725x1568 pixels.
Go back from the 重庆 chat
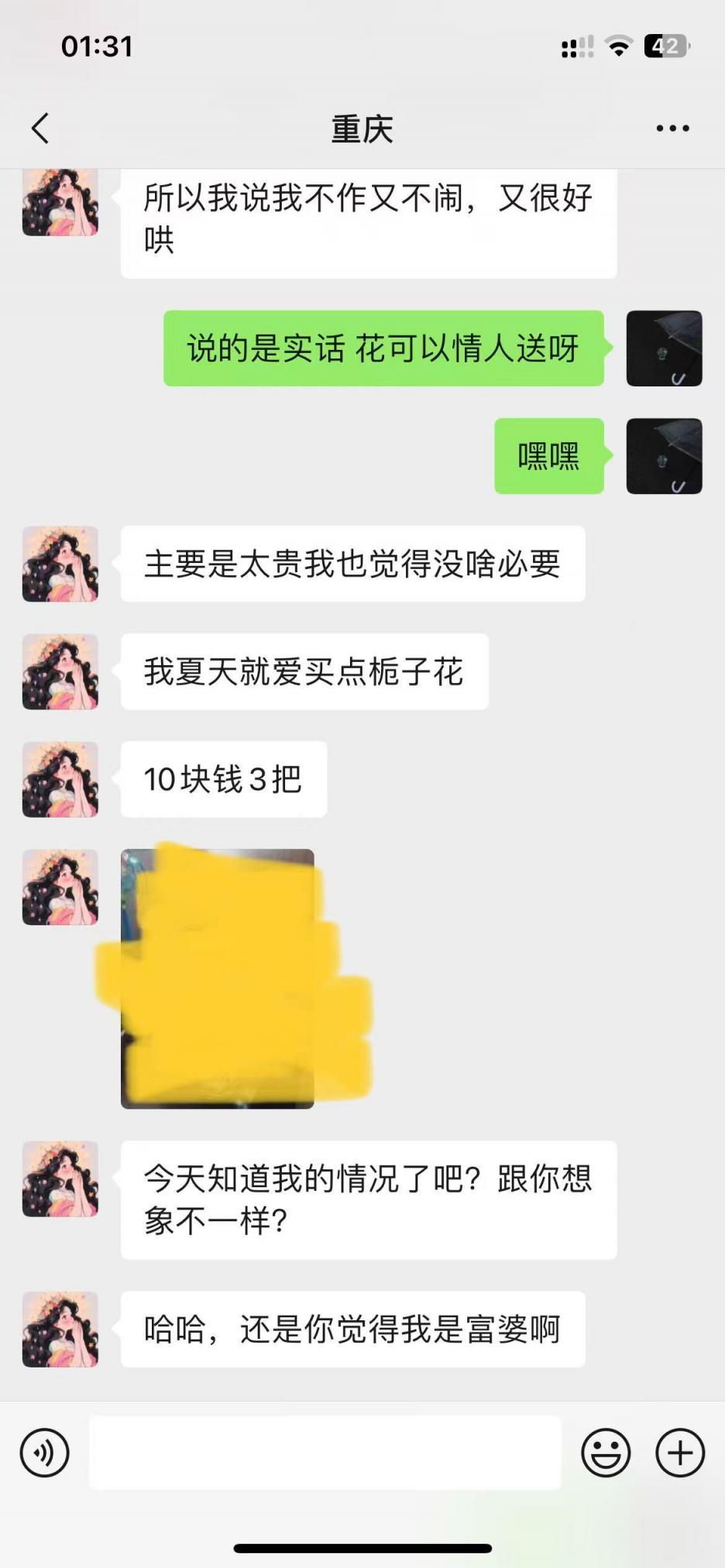(x=41, y=129)
